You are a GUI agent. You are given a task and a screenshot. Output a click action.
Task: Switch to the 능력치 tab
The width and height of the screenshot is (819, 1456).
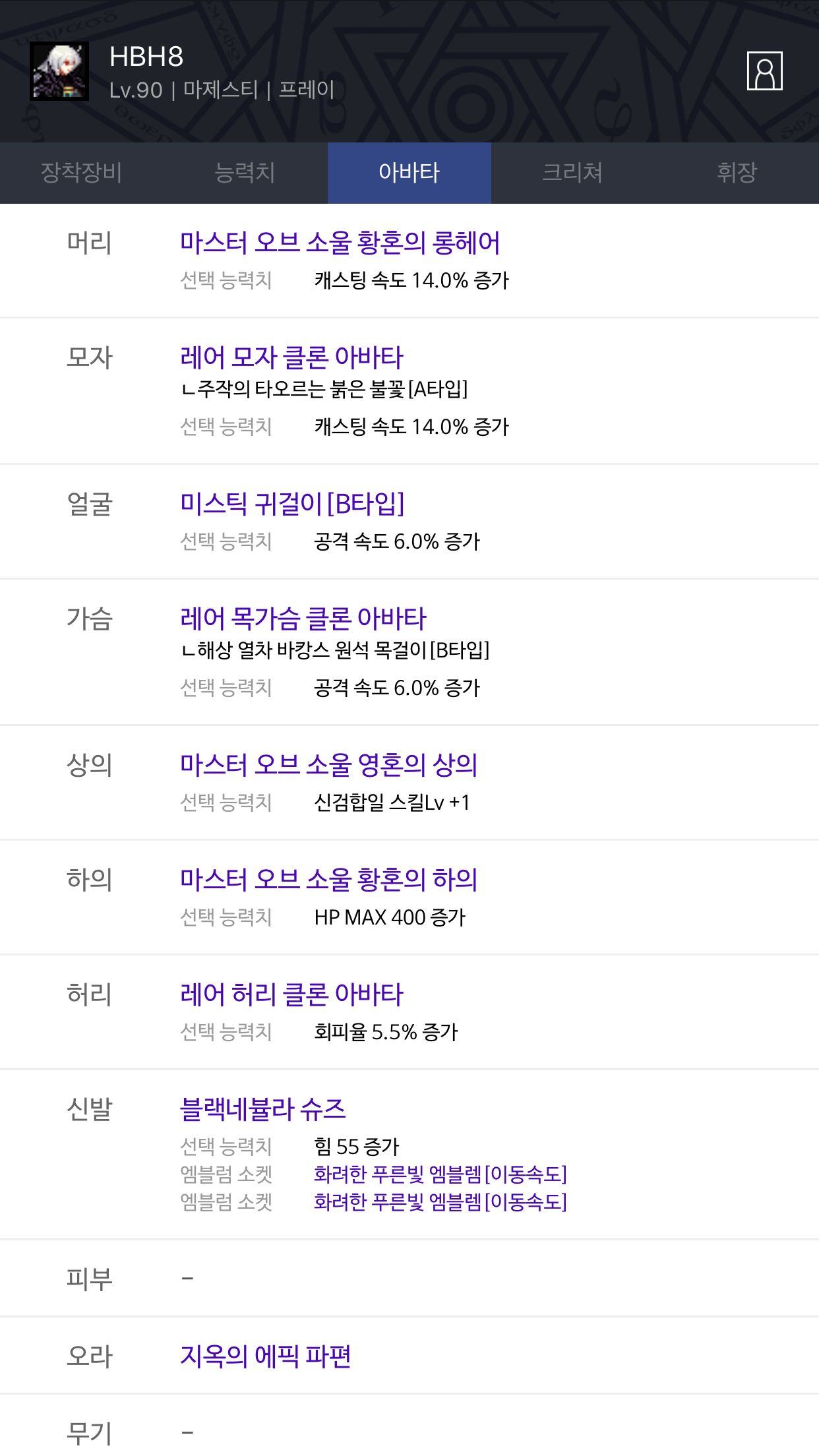point(245,173)
